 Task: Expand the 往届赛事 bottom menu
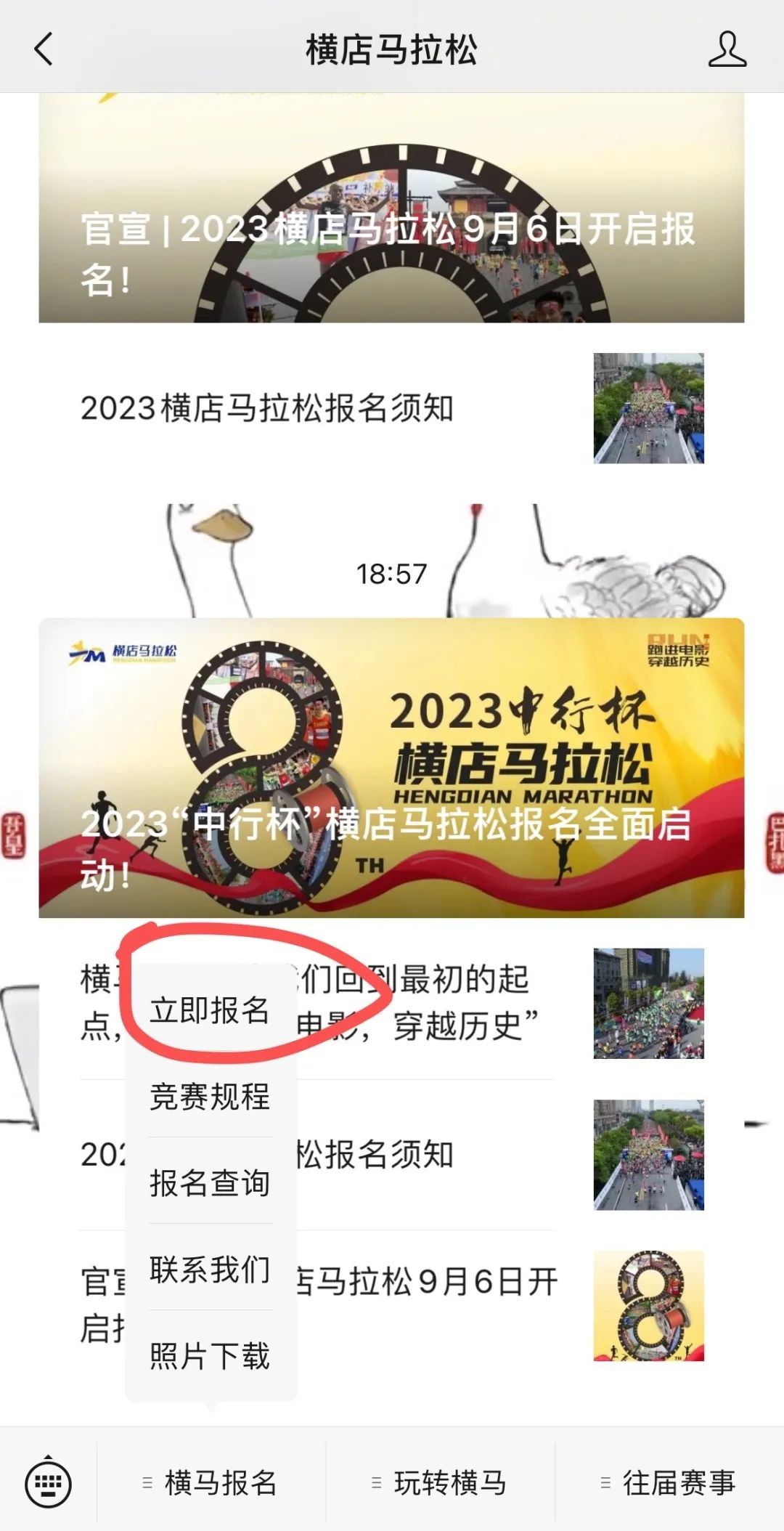[669, 1482]
